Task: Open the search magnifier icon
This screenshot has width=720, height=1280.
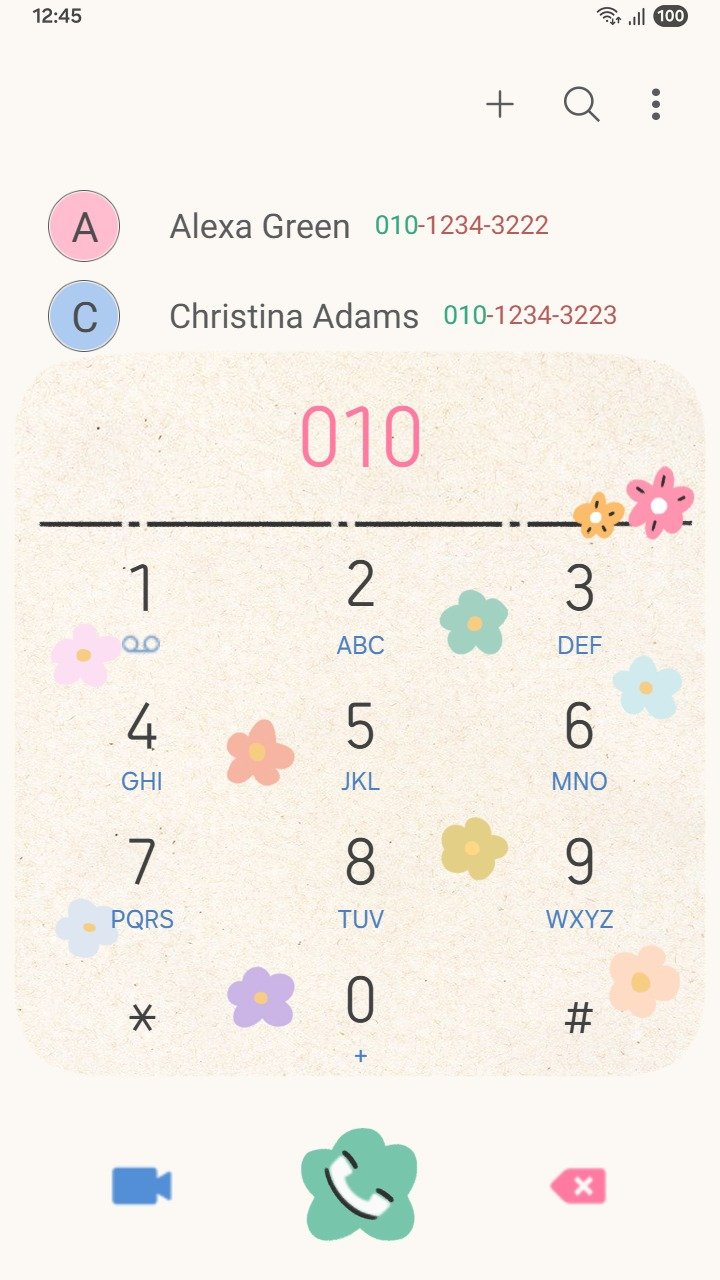Action: [x=581, y=104]
